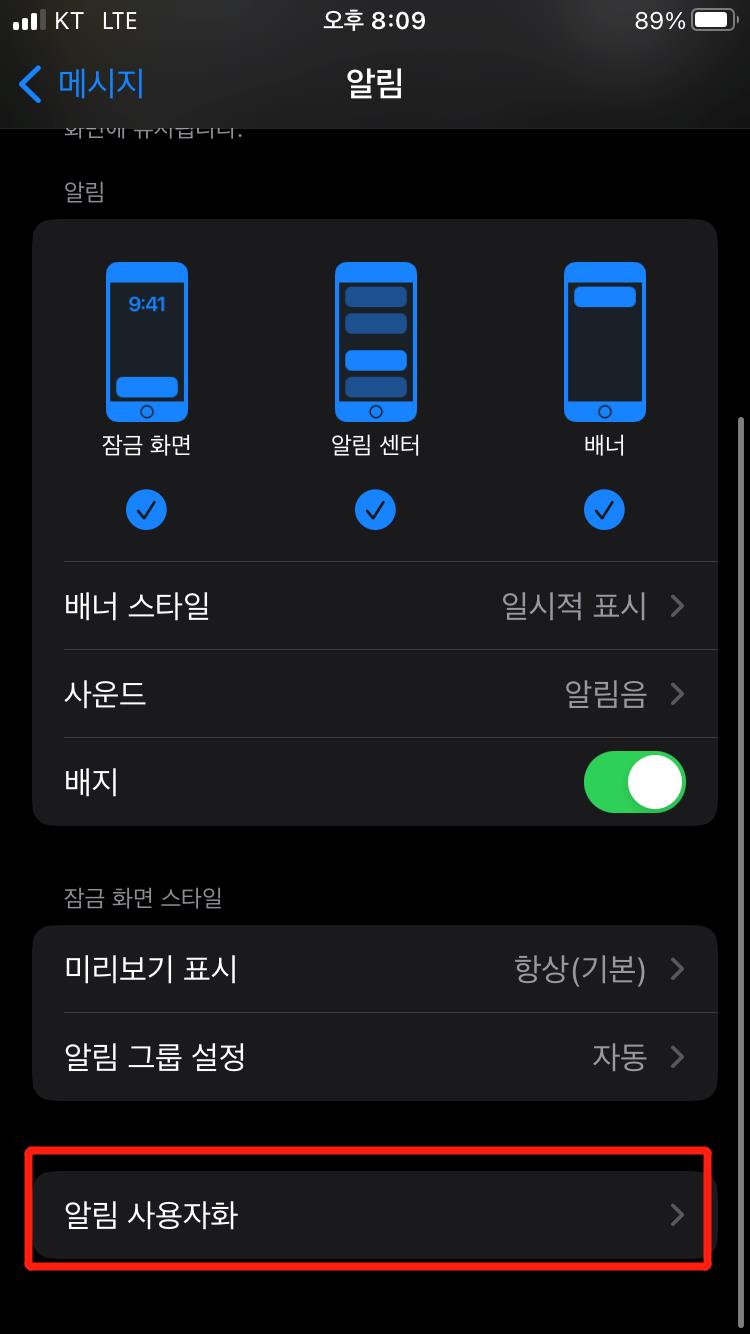Open 배너 스타일 setting
Screen dimensions: 750x1334
tap(375, 606)
